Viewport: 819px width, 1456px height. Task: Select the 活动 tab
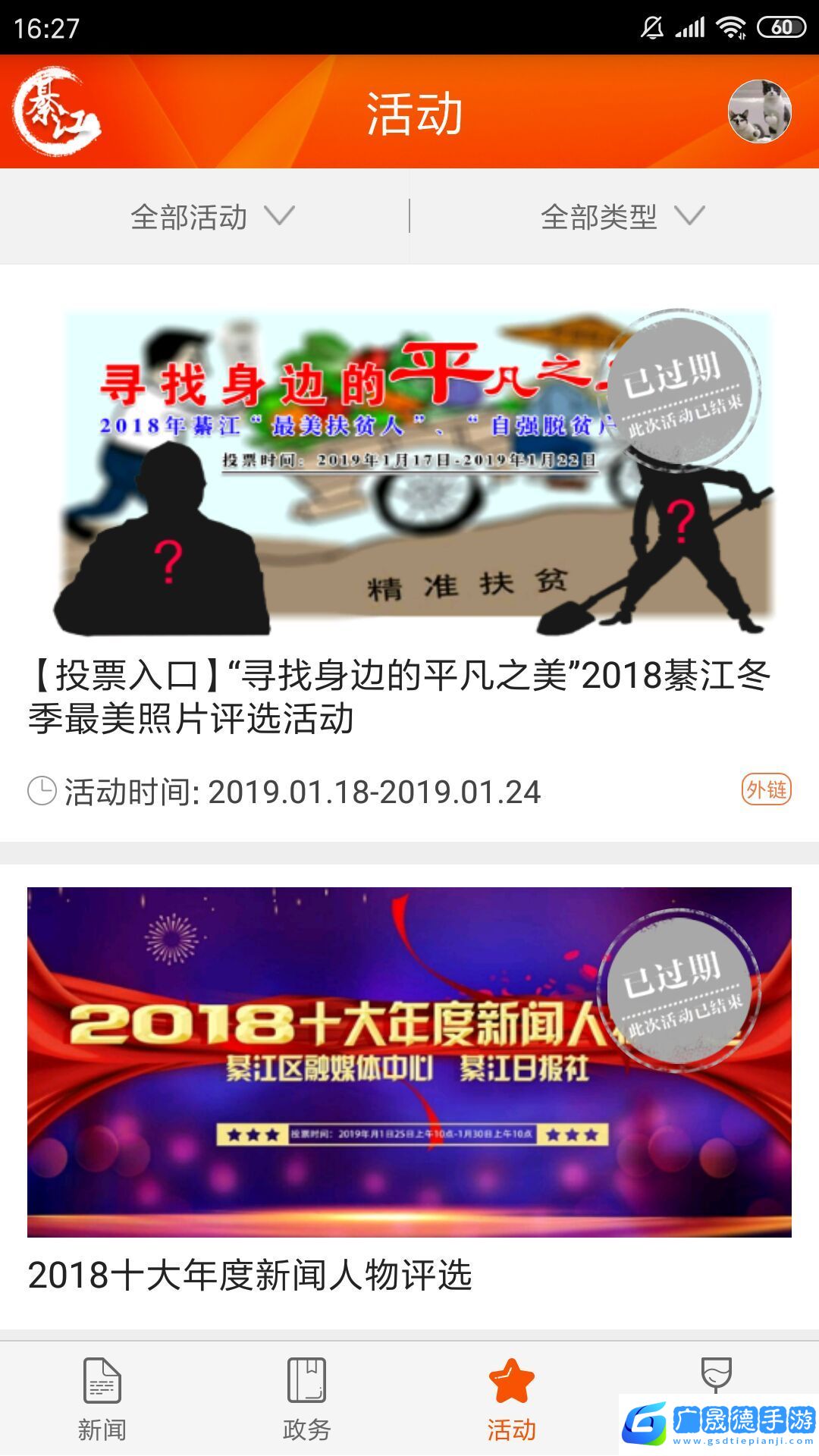[511, 1398]
